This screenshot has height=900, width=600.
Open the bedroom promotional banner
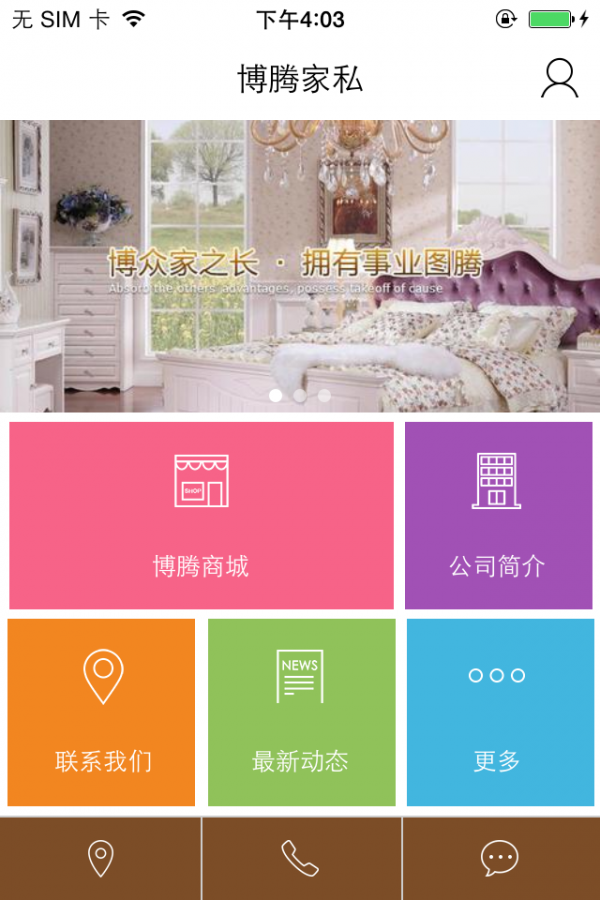pos(300,265)
